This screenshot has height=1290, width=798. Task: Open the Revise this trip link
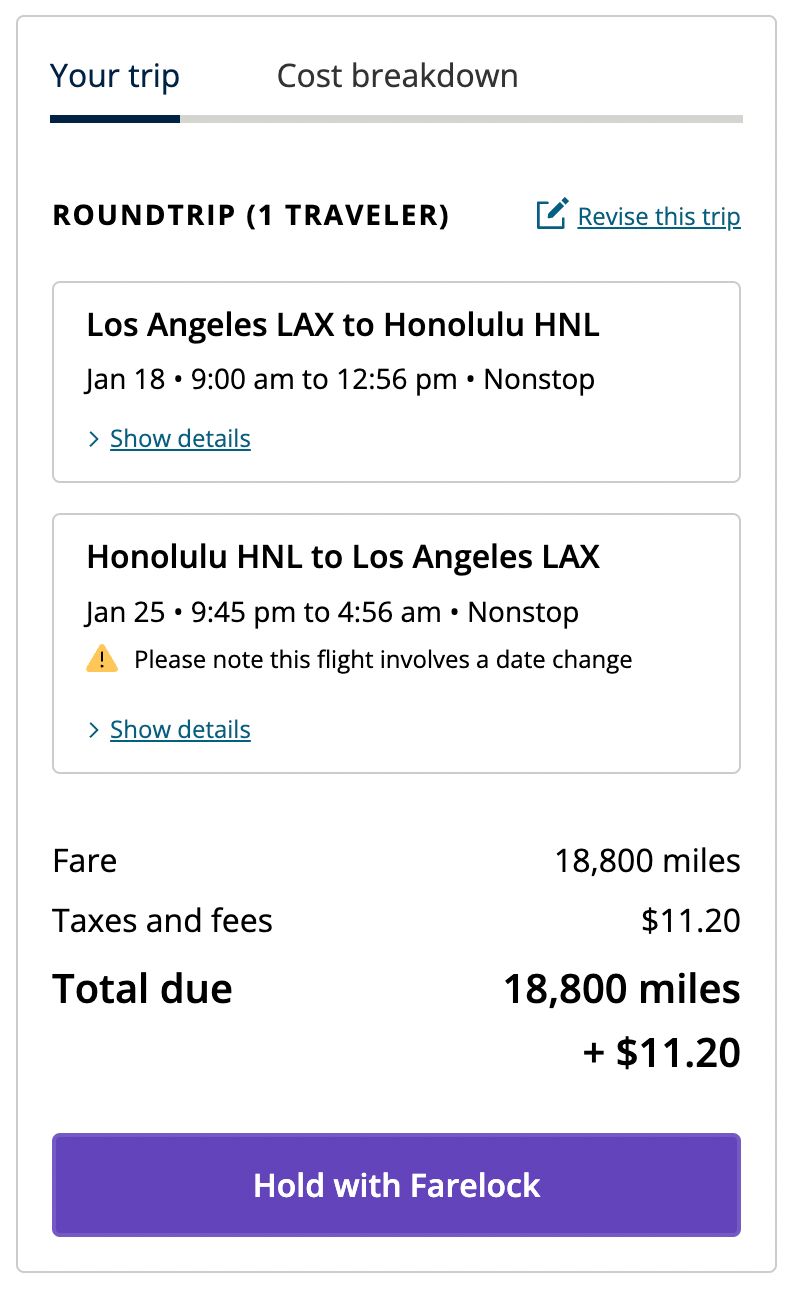coord(658,217)
